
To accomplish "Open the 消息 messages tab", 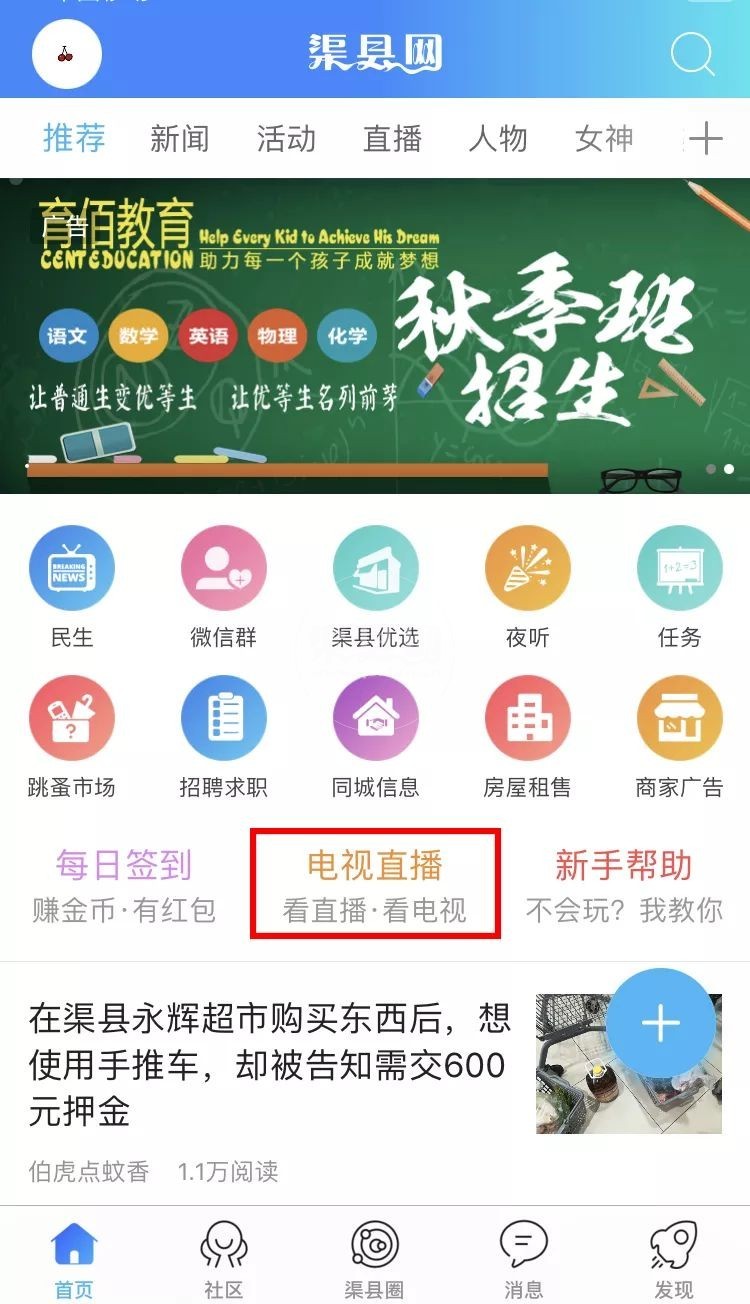I will (x=524, y=1259).
